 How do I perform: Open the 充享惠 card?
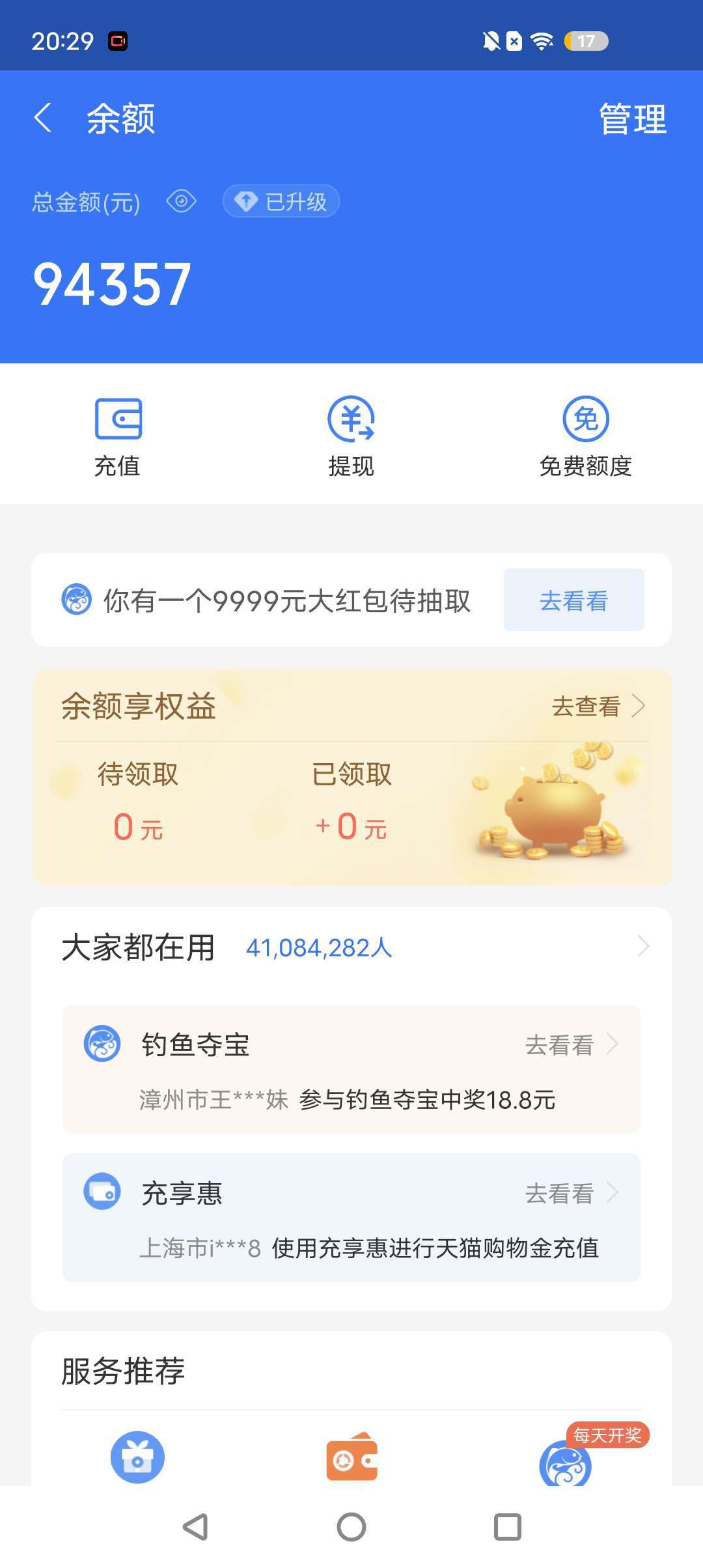(351, 1218)
